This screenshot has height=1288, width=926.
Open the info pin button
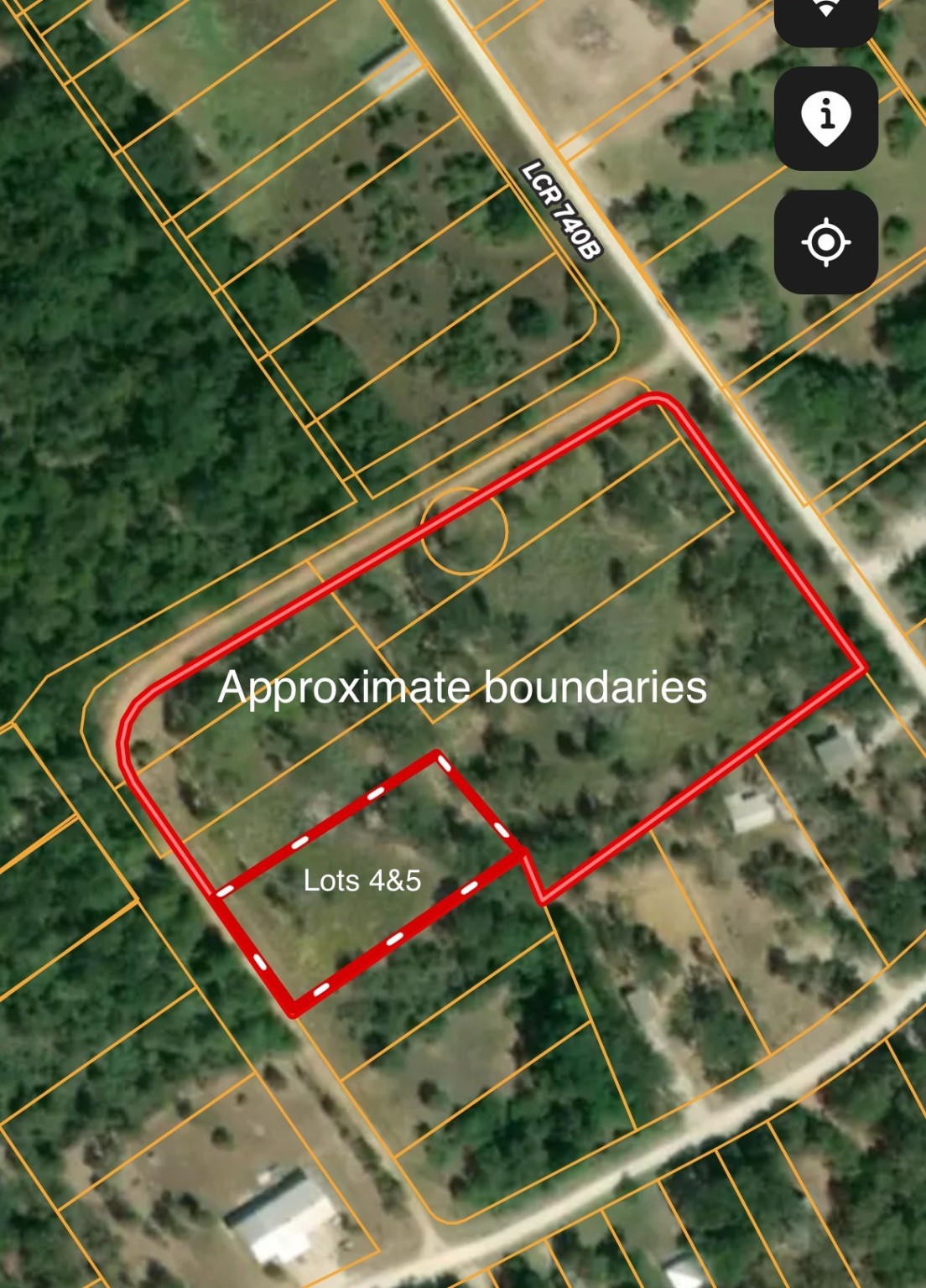(x=825, y=118)
